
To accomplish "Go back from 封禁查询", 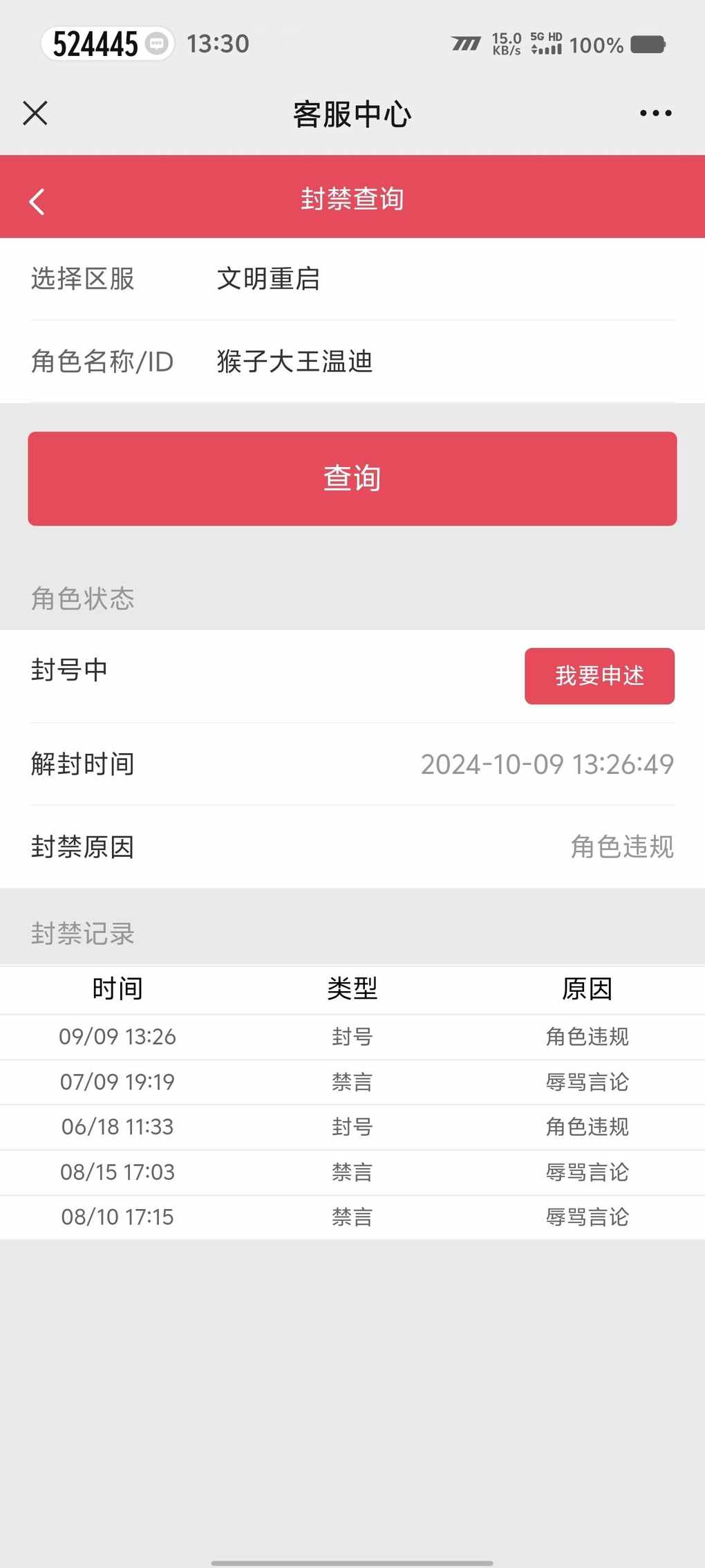I will (x=37, y=201).
